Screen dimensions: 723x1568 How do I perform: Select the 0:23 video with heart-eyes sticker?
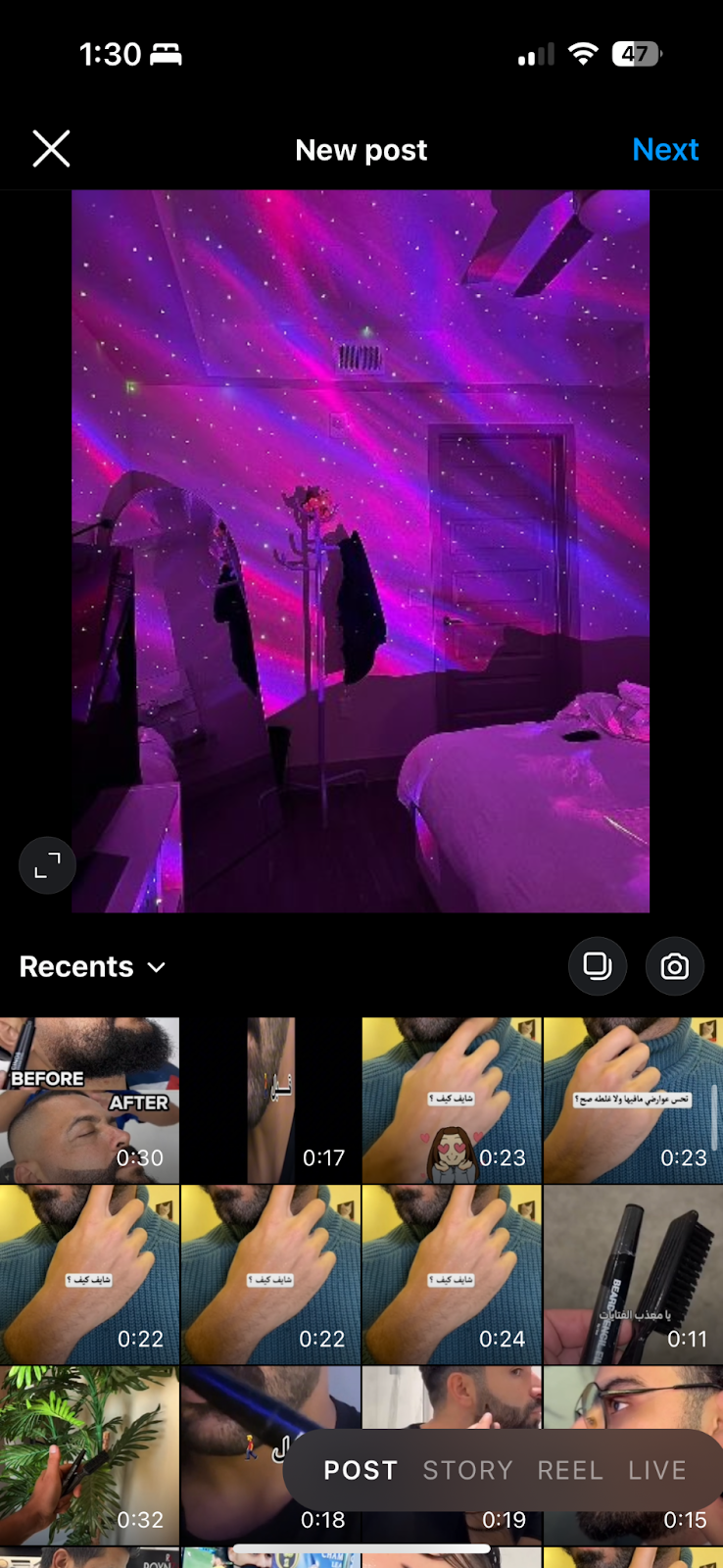pyautogui.click(x=451, y=1100)
